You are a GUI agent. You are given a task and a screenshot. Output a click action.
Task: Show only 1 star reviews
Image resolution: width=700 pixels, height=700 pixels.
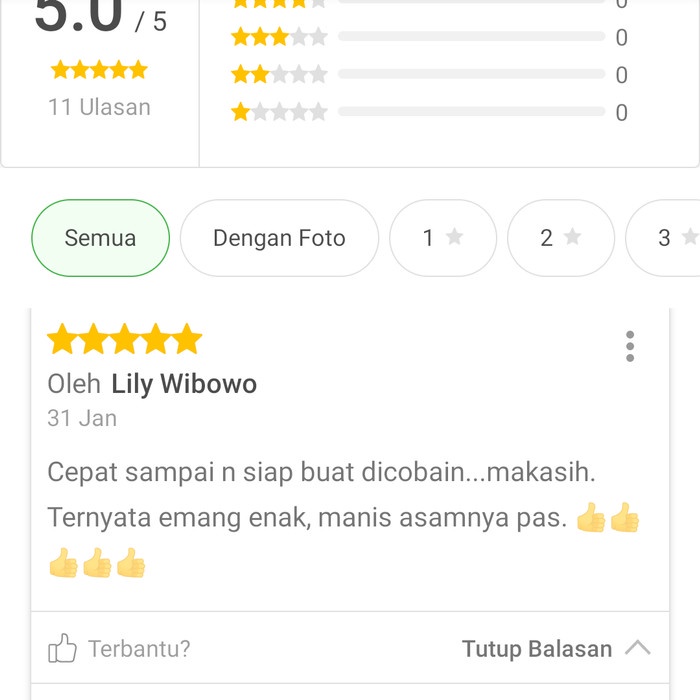click(442, 238)
